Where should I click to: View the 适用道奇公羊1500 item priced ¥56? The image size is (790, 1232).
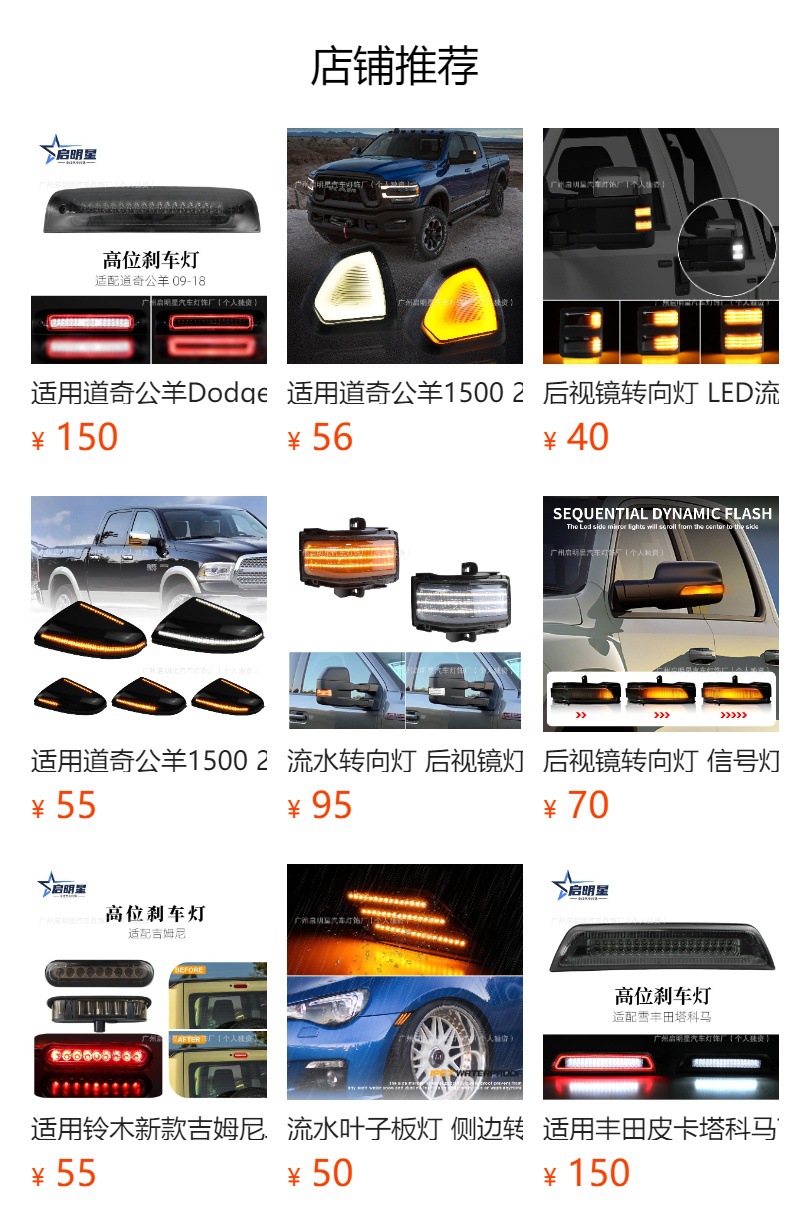pyautogui.click(x=405, y=246)
